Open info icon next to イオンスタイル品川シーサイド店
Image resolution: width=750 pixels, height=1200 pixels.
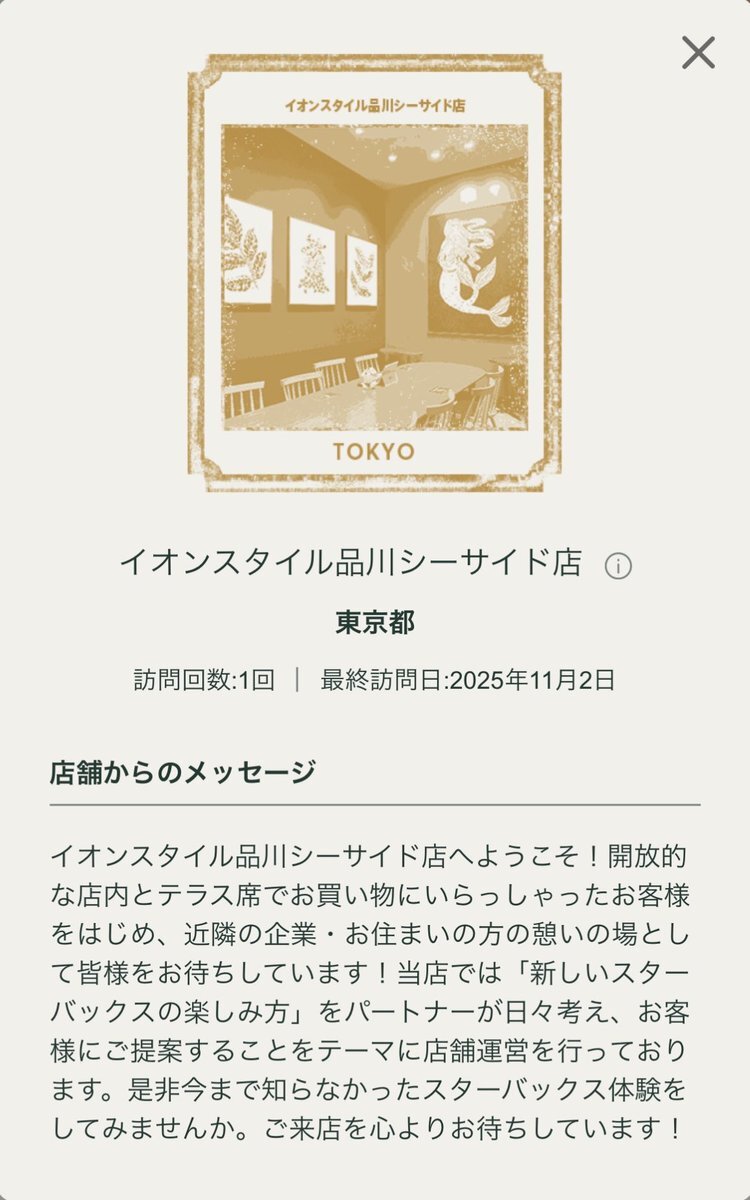pos(618,566)
